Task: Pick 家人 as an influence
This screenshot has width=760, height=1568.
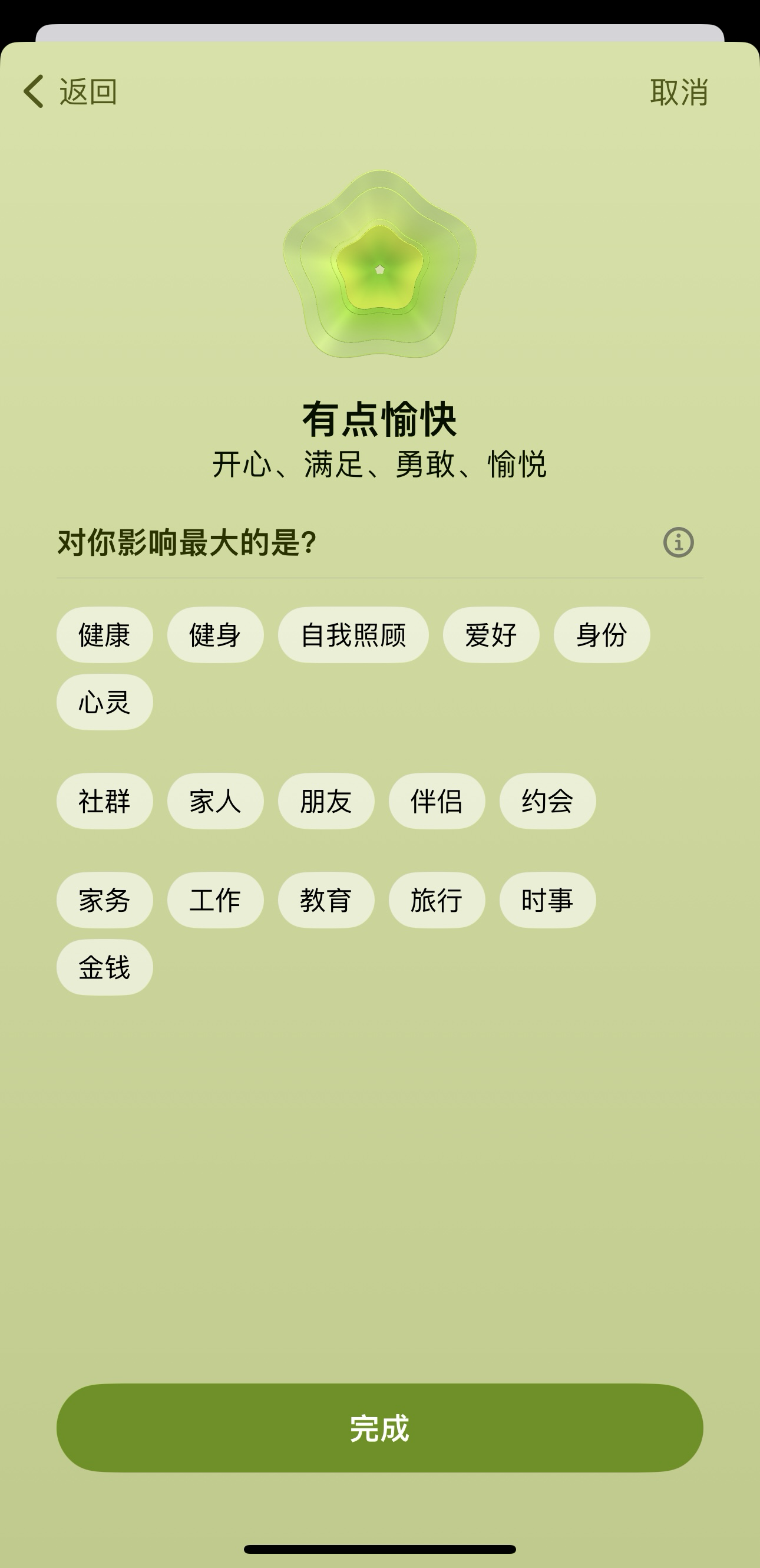Action: [x=216, y=801]
